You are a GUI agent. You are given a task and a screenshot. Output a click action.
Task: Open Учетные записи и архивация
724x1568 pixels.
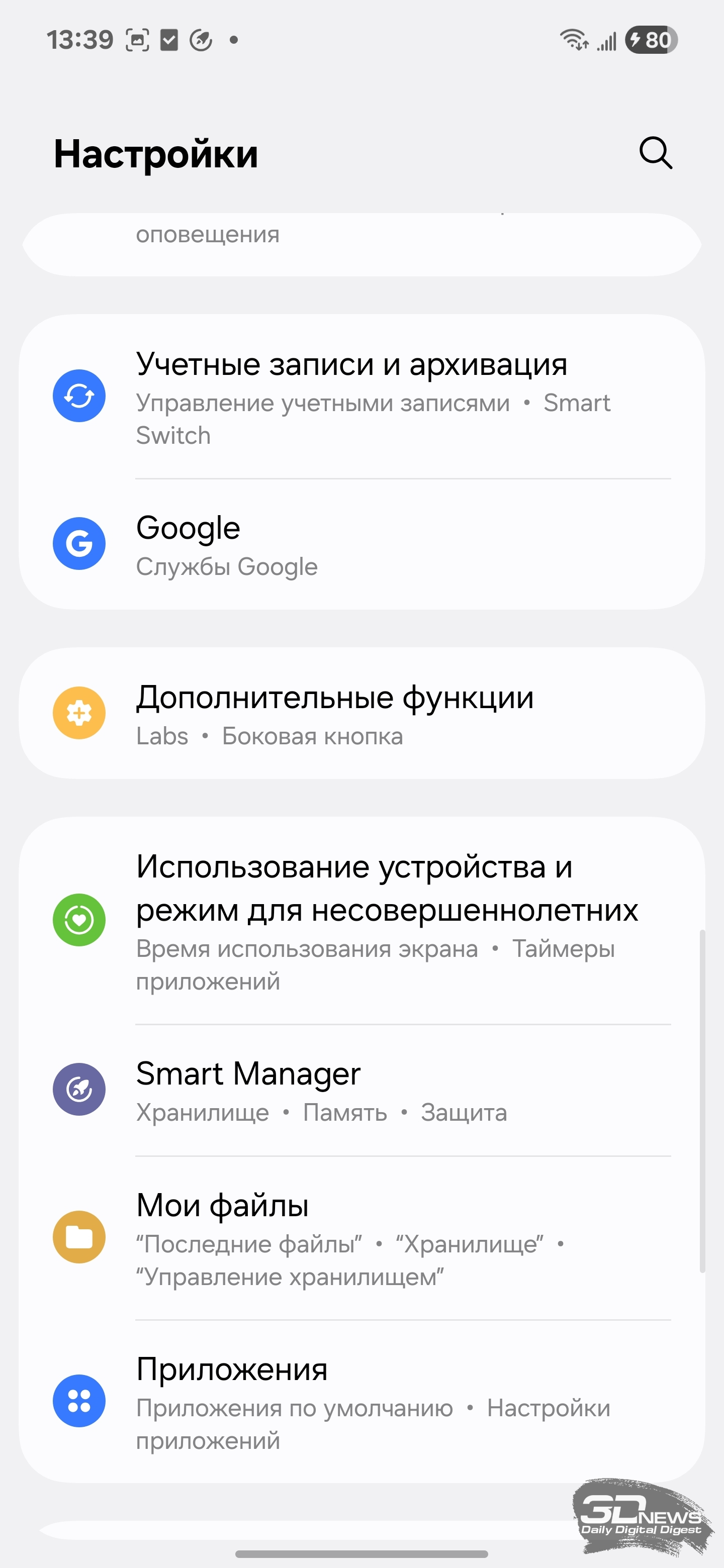(361, 397)
